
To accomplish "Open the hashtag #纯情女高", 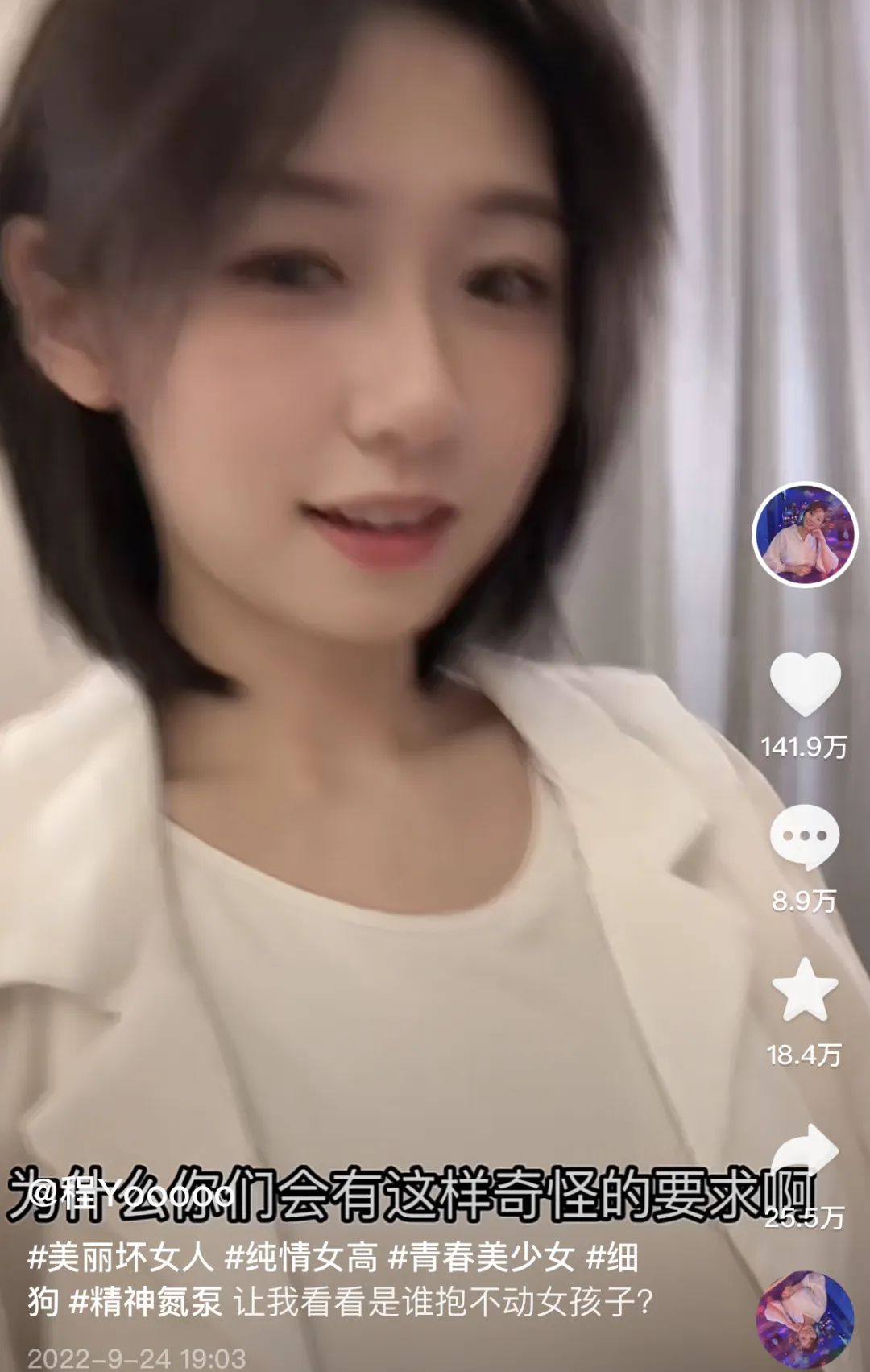I will 300,1257.
